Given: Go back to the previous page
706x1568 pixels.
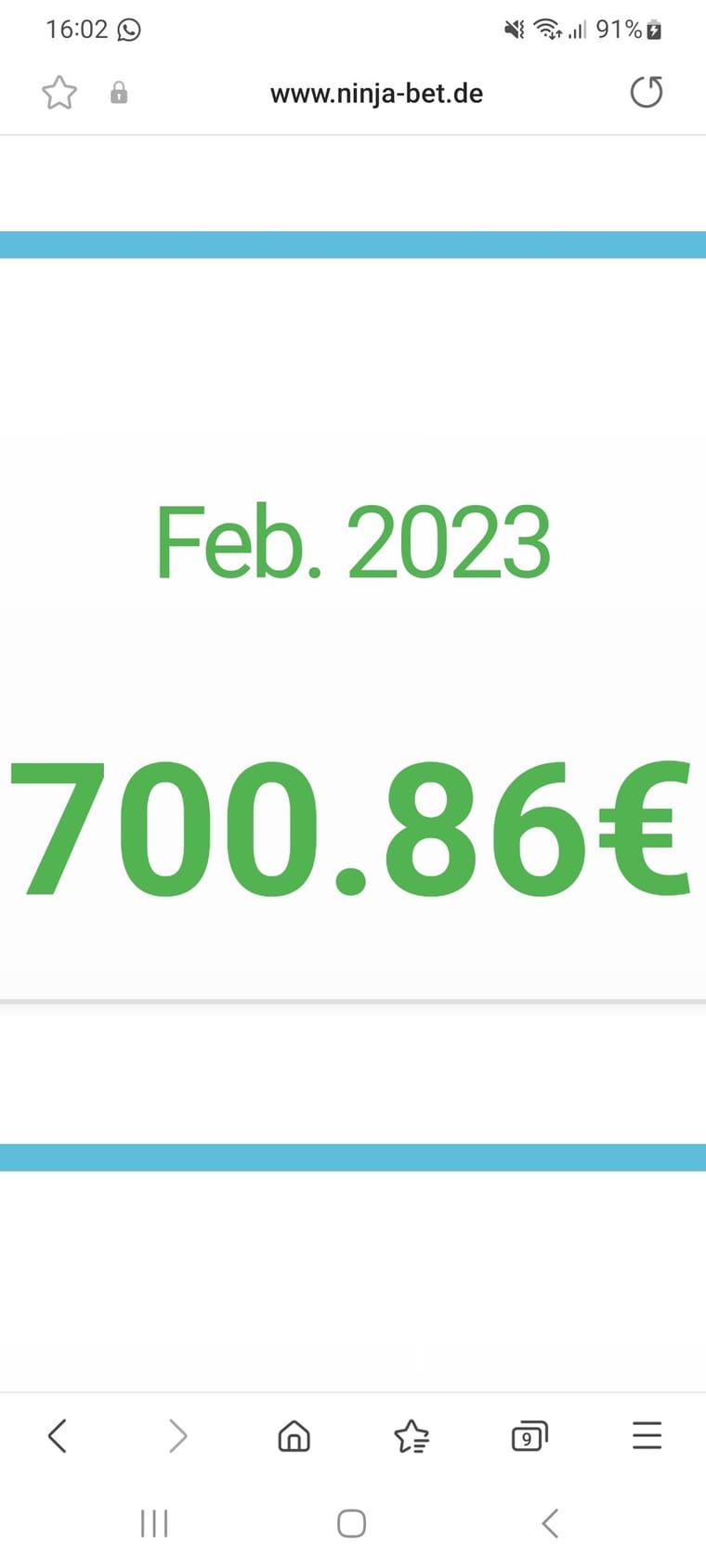Looking at the screenshot, I should pyautogui.click(x=58, y=1436).
